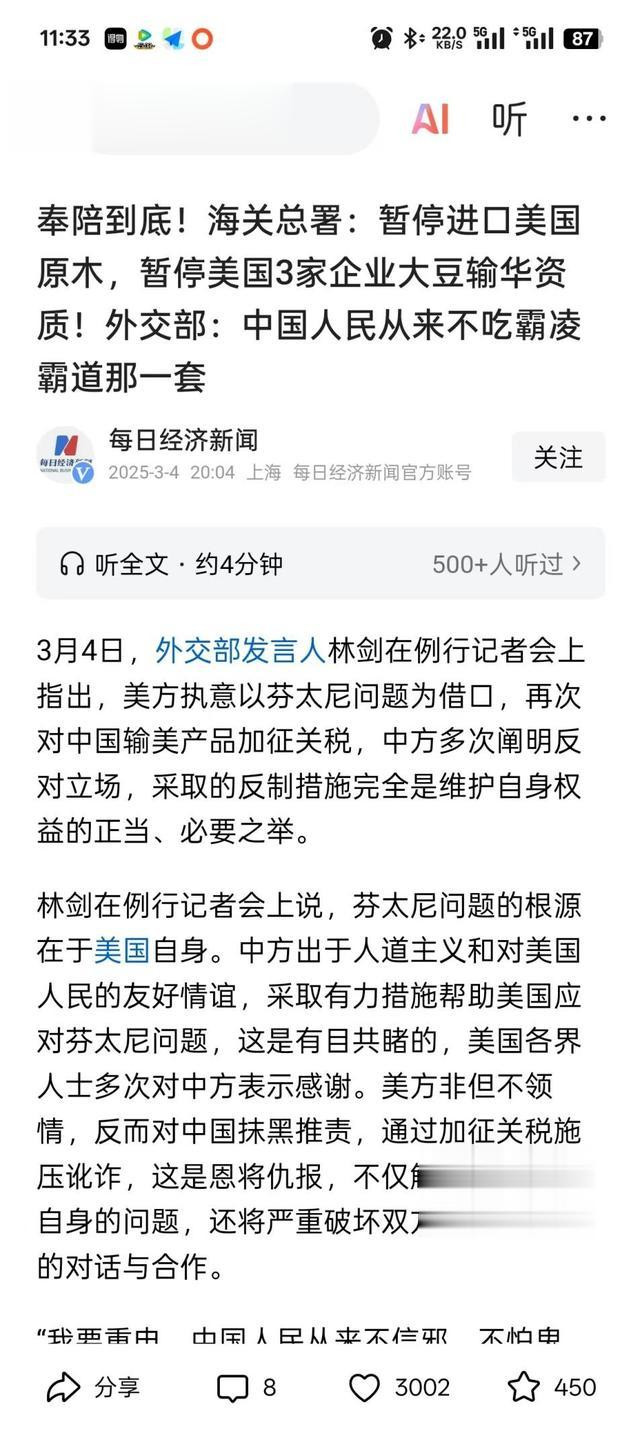Open the 外交部发言人 link
Viewport: 640px width, 1431px height.
[240, 650]
